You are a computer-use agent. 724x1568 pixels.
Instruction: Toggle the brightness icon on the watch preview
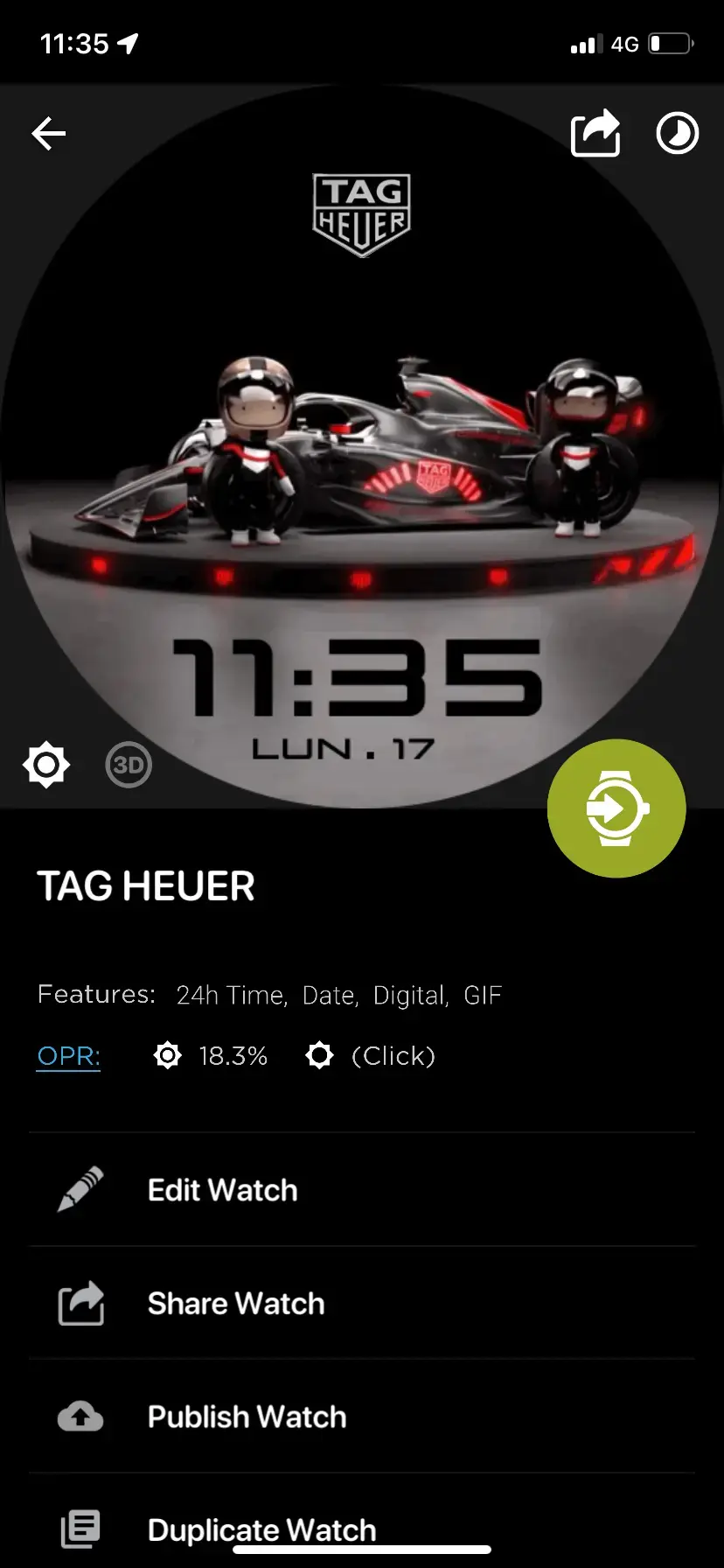click(x=45, y=765)
